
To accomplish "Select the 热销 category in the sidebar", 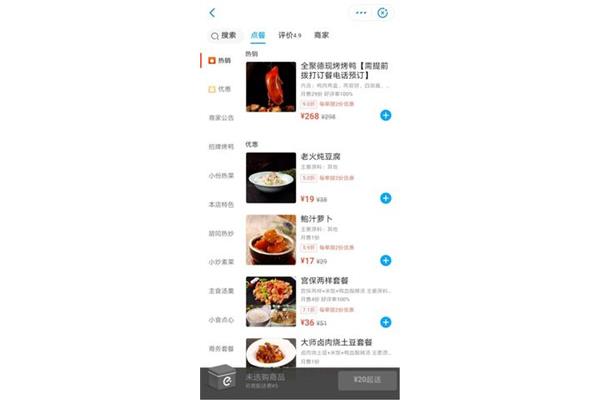I will (x=219, y=61).
